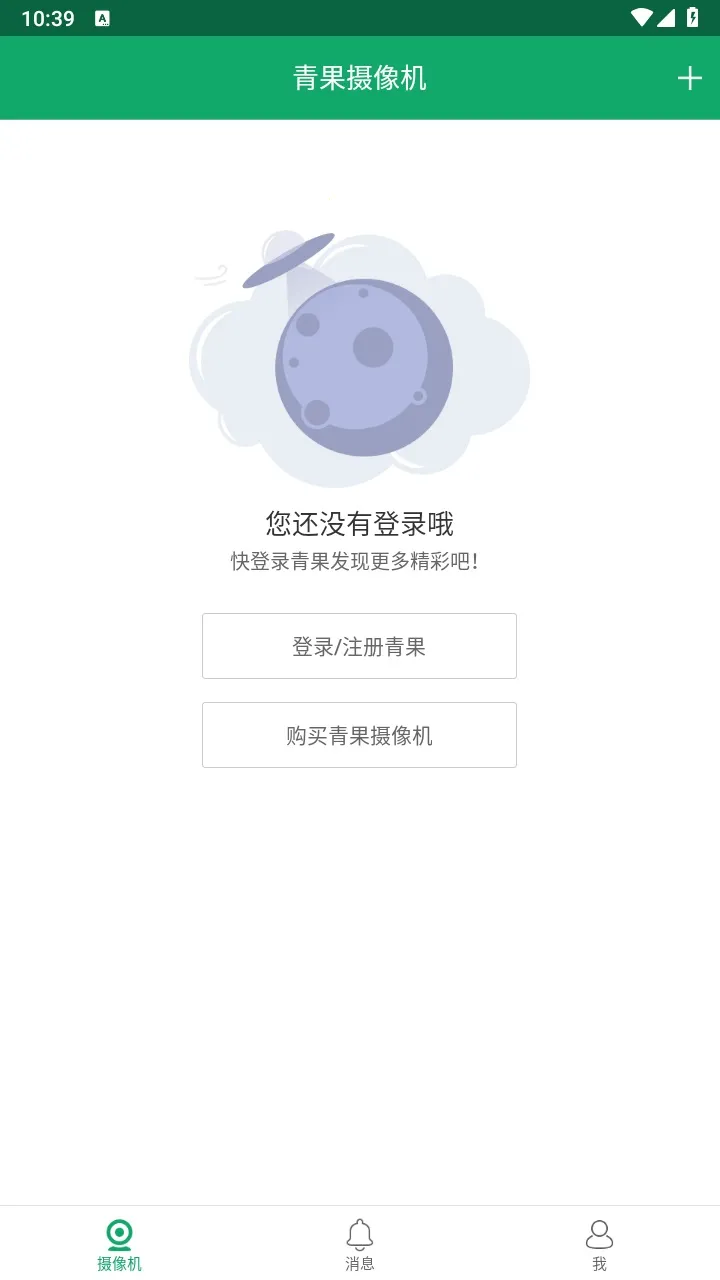Tap the 青果摄像机 title text
The image size is (720, 1280).
[x=360, y=77]
